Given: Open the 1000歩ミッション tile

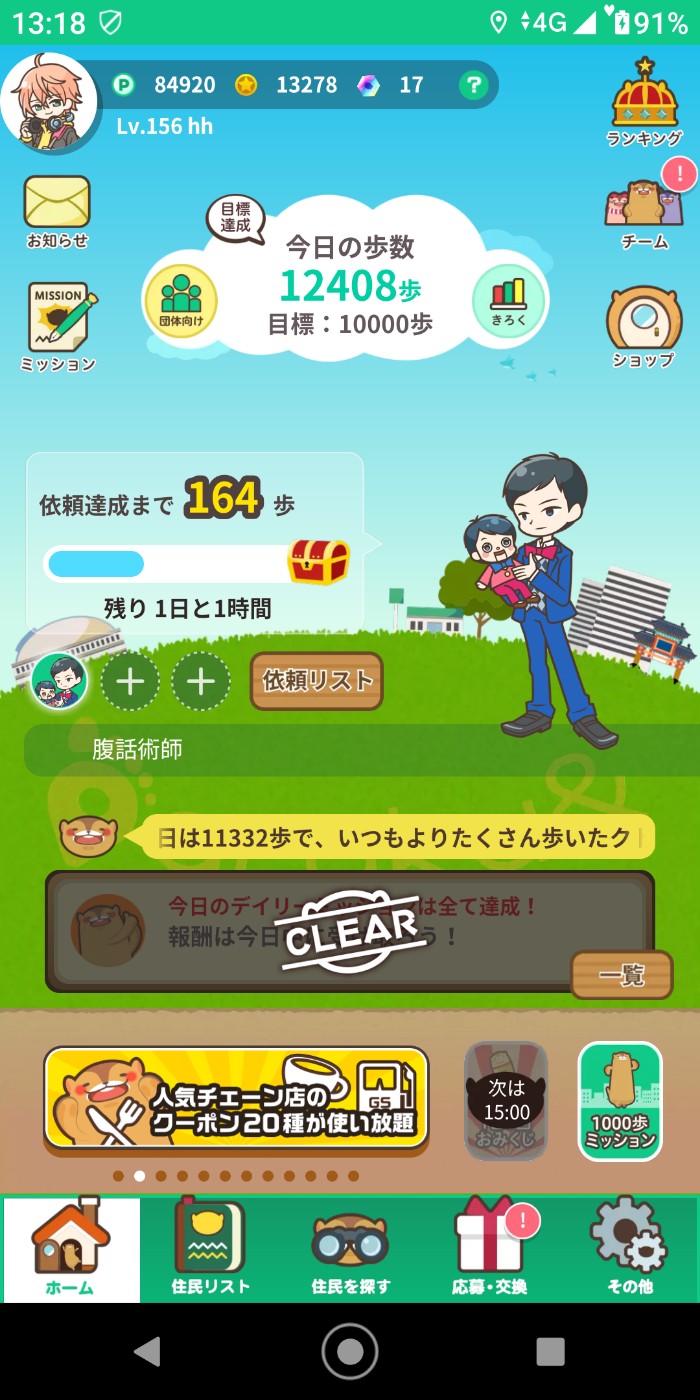Looking at the screenshot, I should [620, 1101].
